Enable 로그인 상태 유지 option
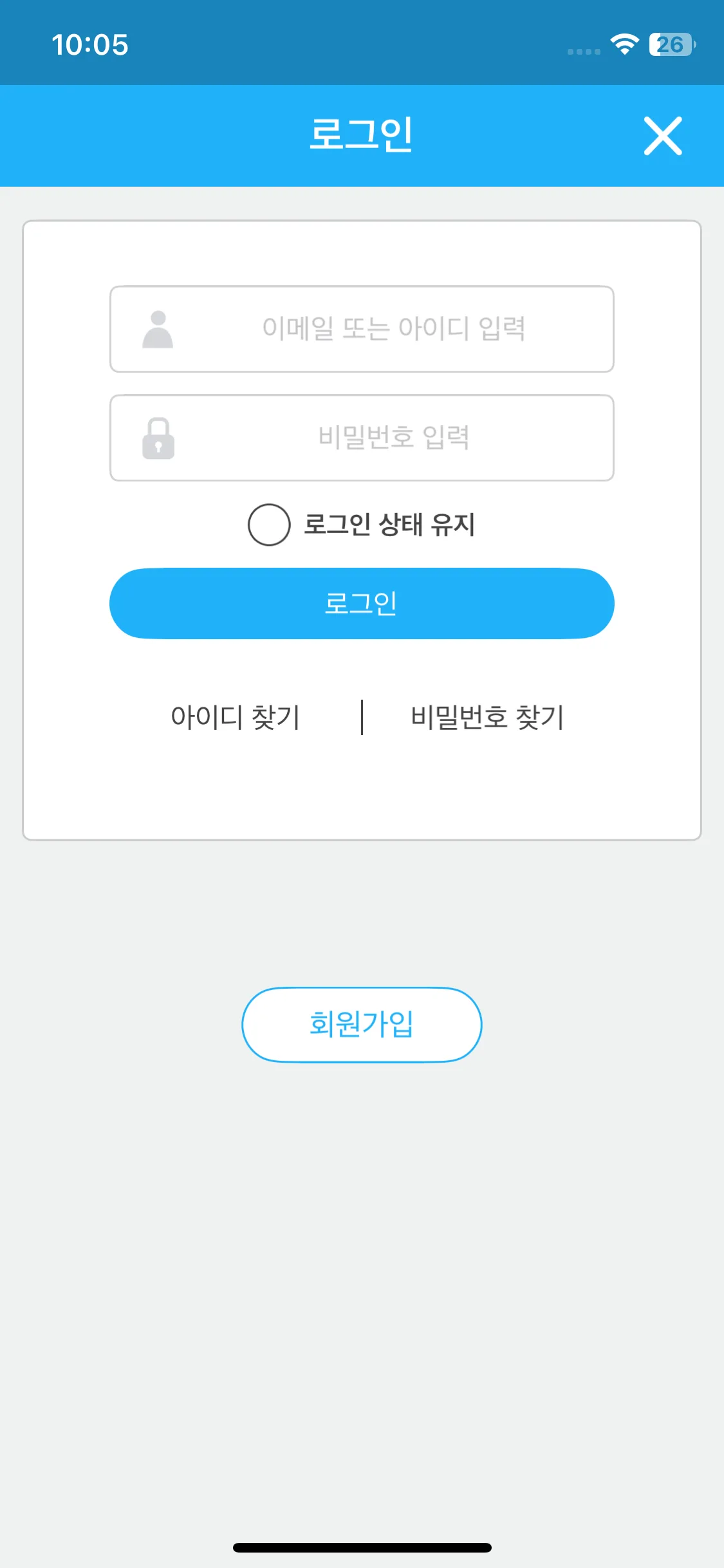Screen dimensions: 724x1568 click(x=269, y=525)
